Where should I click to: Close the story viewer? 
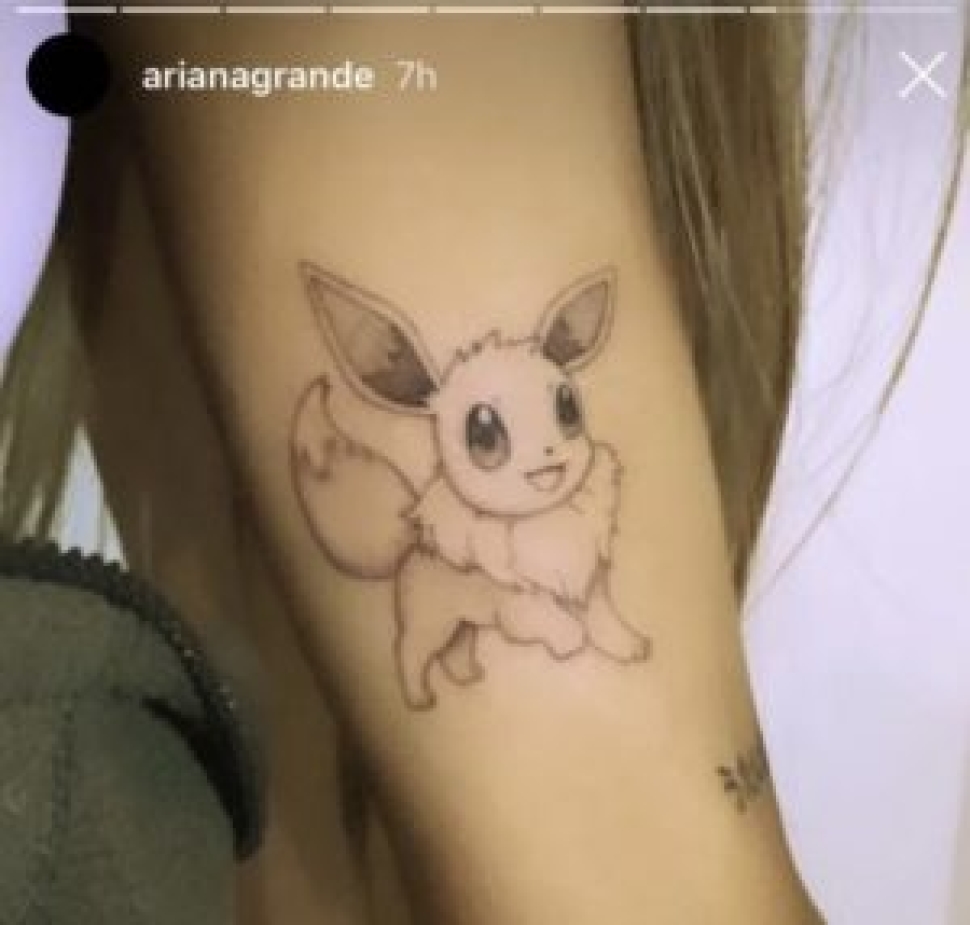tap(921, 76)
